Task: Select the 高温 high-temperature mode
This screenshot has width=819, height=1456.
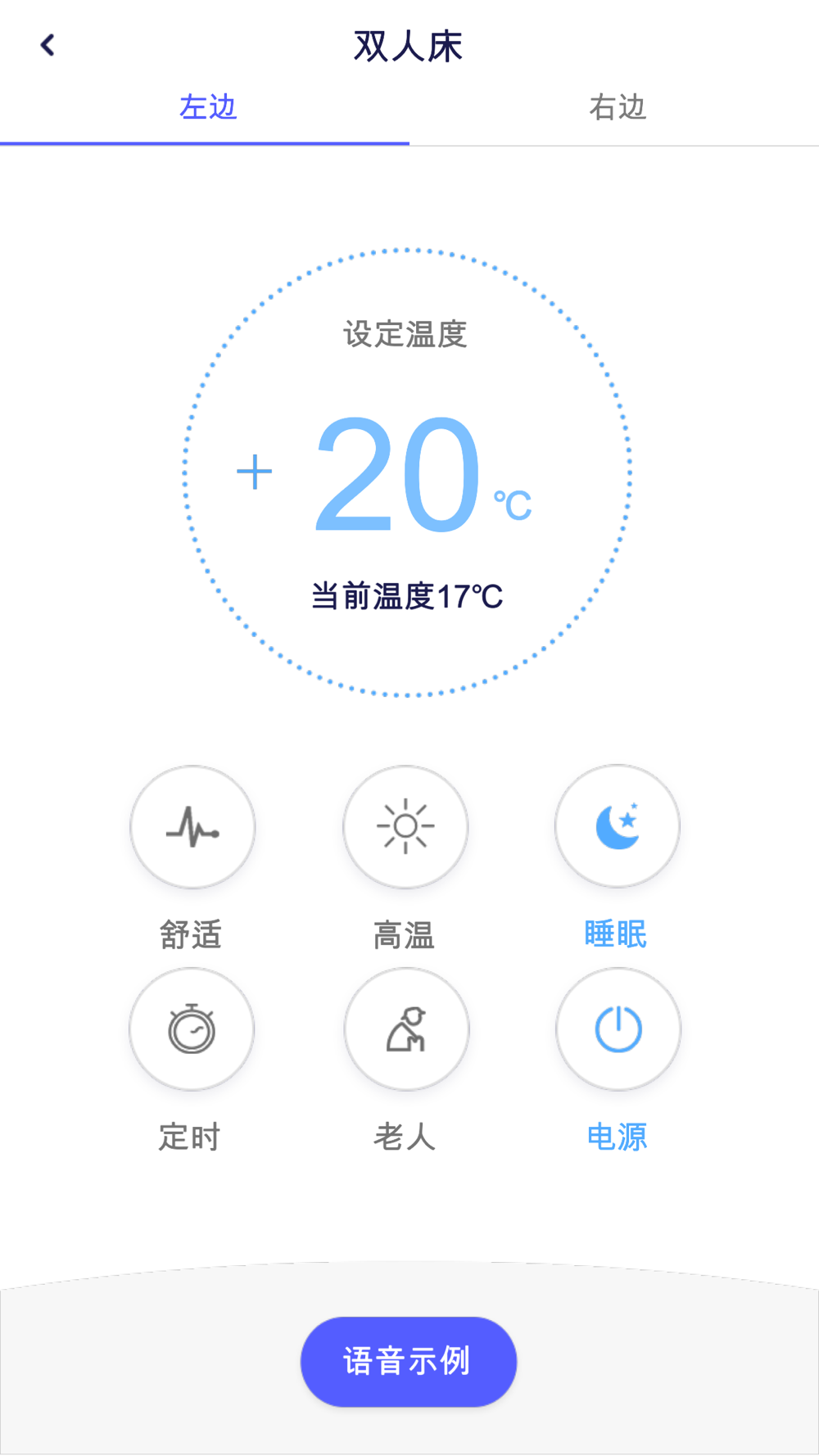Action: 405,827
